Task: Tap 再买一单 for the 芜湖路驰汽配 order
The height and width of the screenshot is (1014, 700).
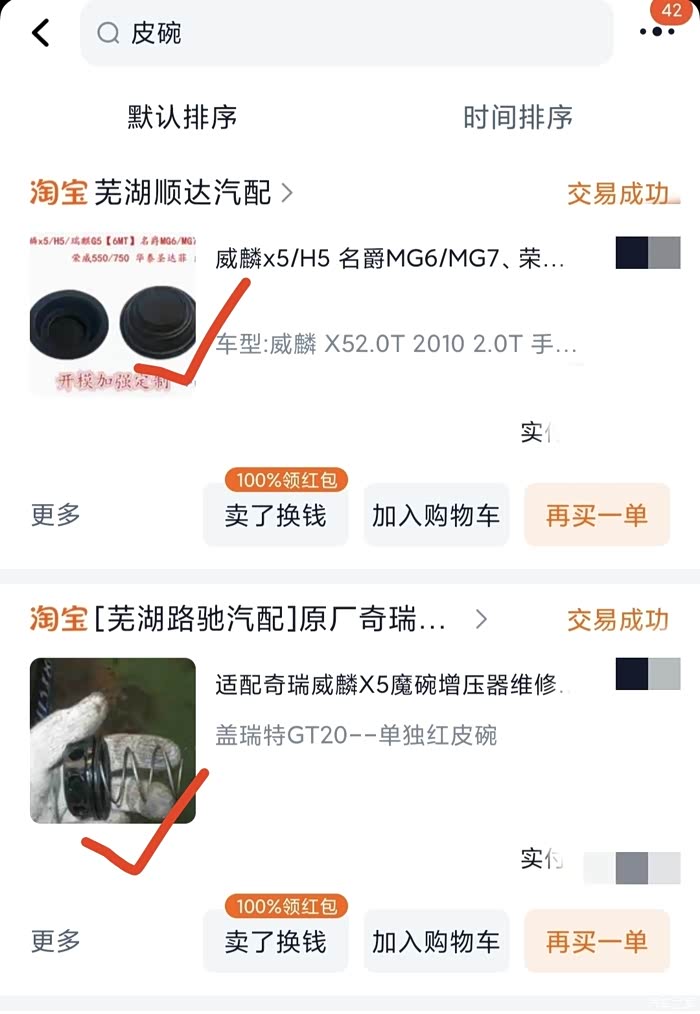Action: [x=596, y=942]
